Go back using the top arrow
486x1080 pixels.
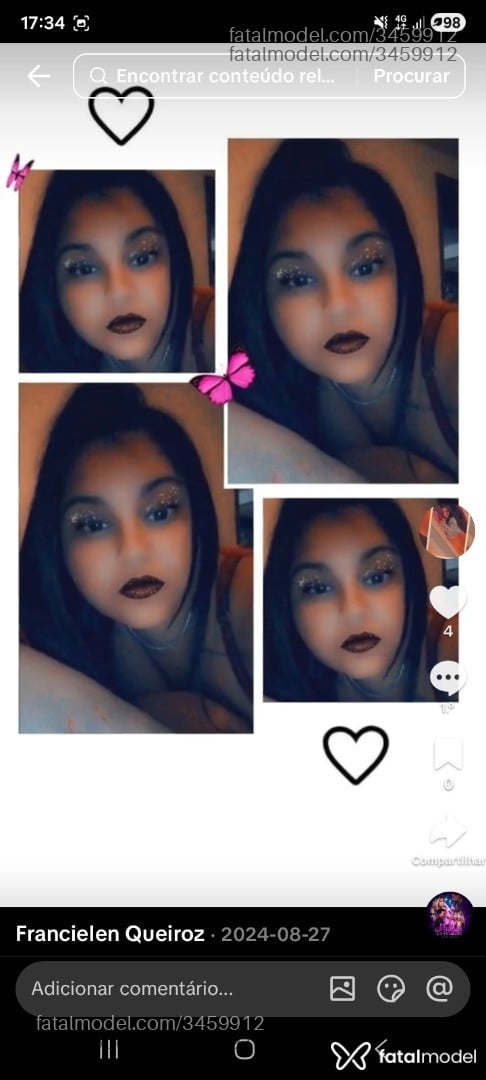39,76
